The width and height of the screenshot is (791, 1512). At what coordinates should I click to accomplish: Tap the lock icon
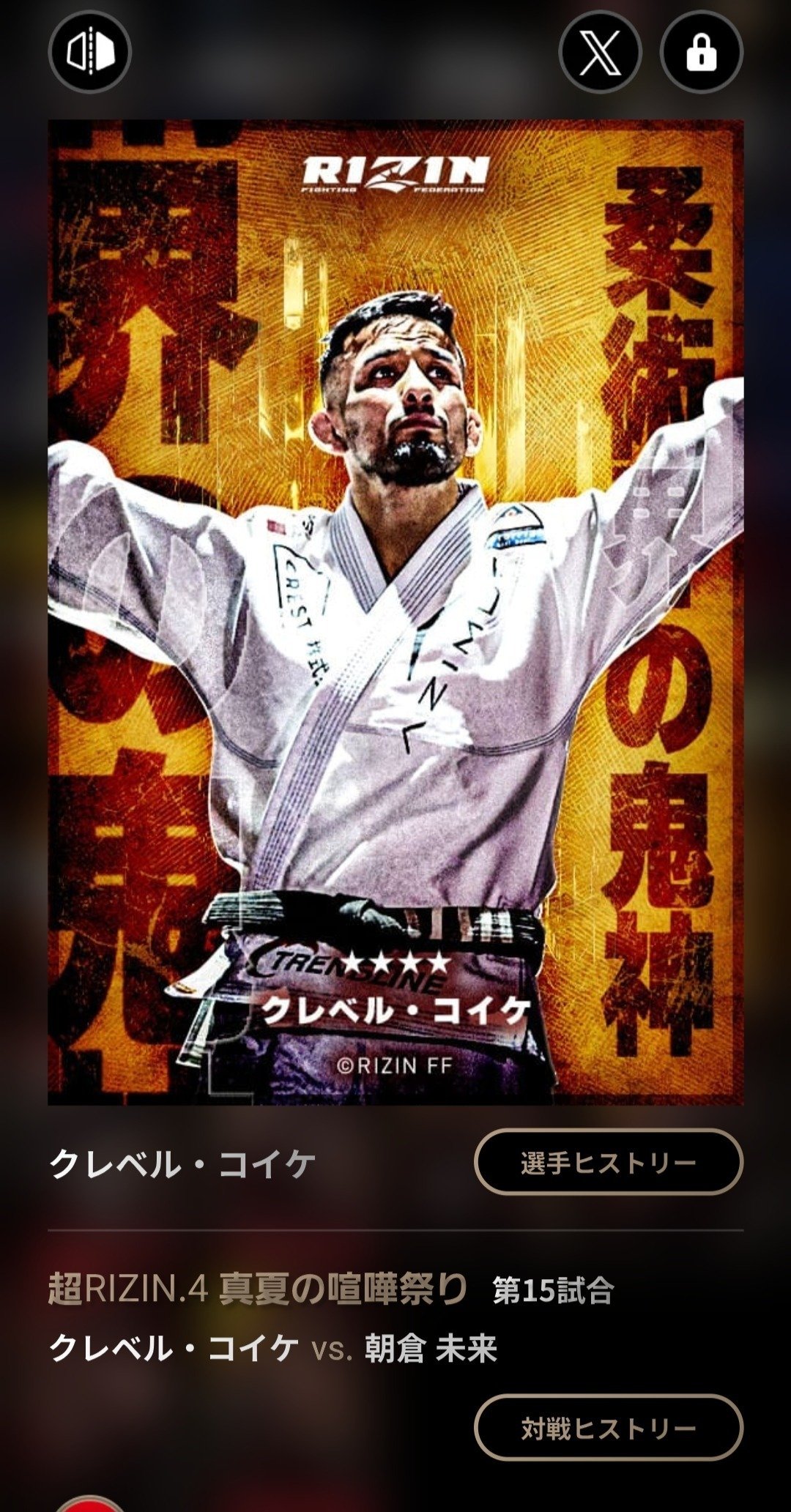[x=701, y=52]
